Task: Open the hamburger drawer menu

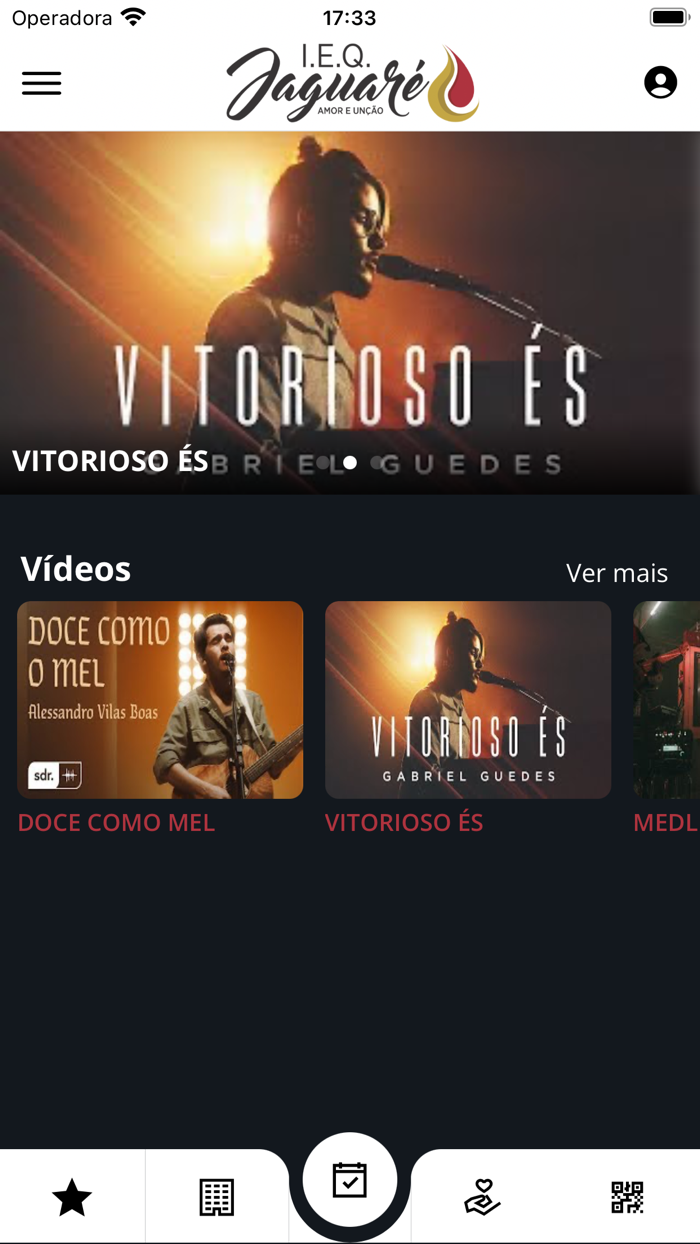Action: click(42, 83)
